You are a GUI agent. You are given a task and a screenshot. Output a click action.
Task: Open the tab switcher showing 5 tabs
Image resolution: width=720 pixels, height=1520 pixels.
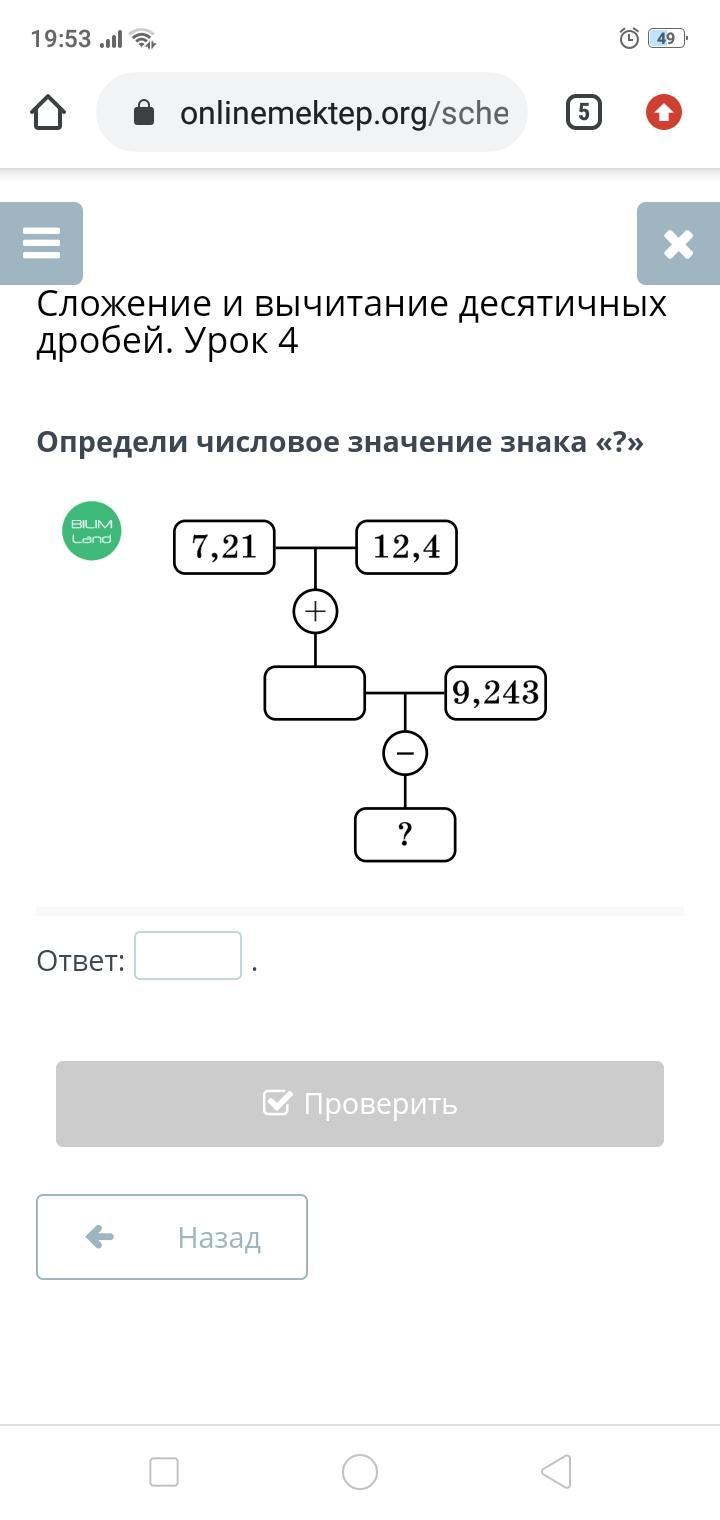coord(584,112)
